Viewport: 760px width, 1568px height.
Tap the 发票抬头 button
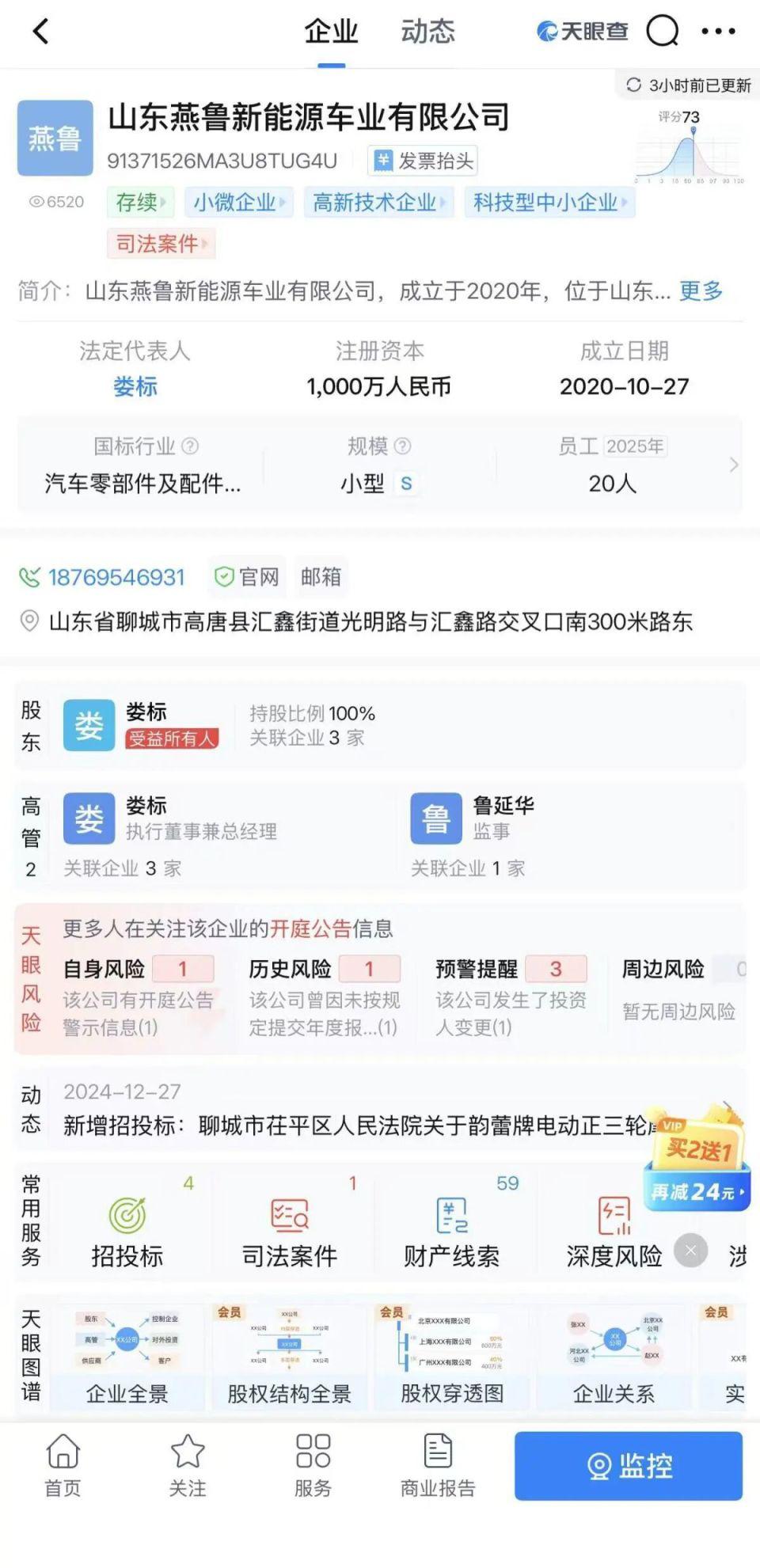pyautogui.click(x=424, y=161)
